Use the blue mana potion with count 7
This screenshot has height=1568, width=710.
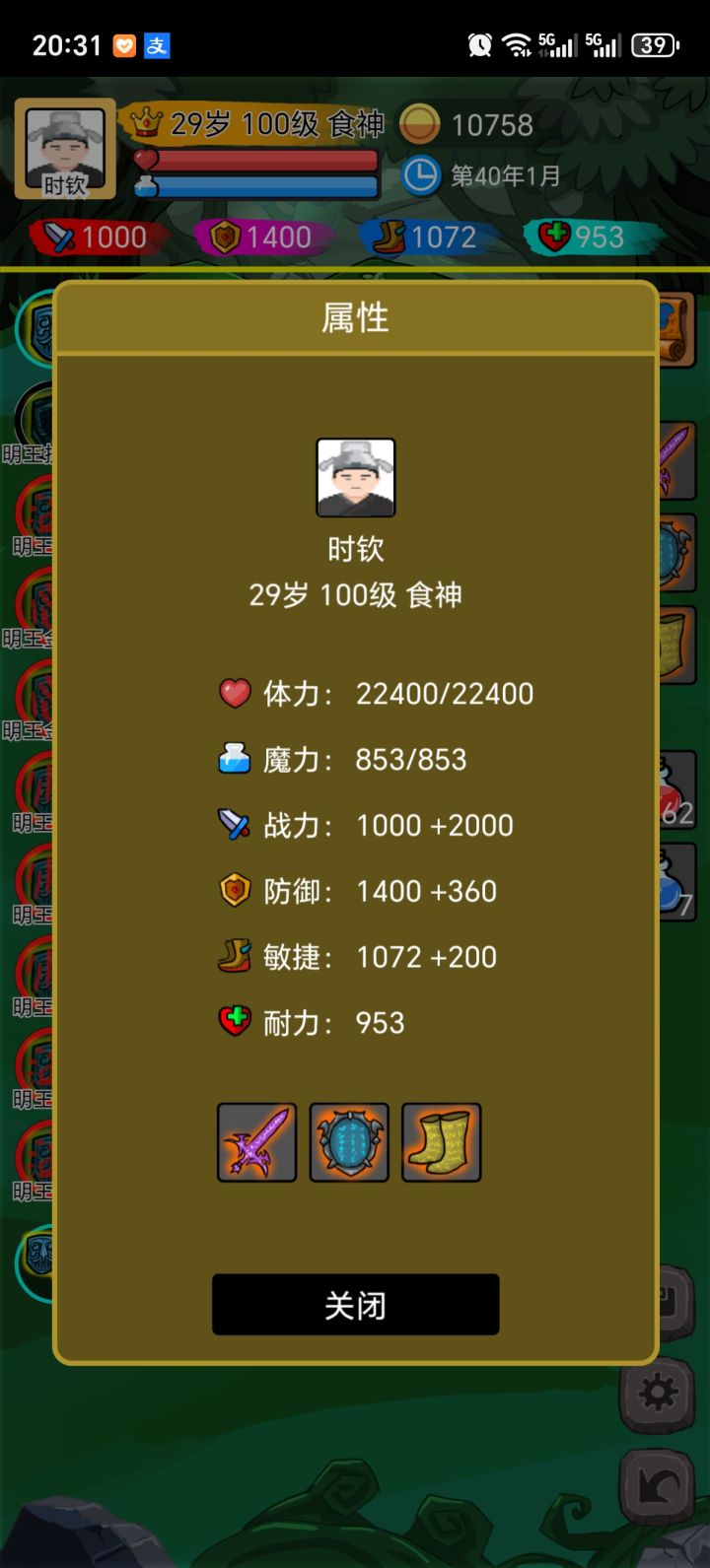[675, 880]
